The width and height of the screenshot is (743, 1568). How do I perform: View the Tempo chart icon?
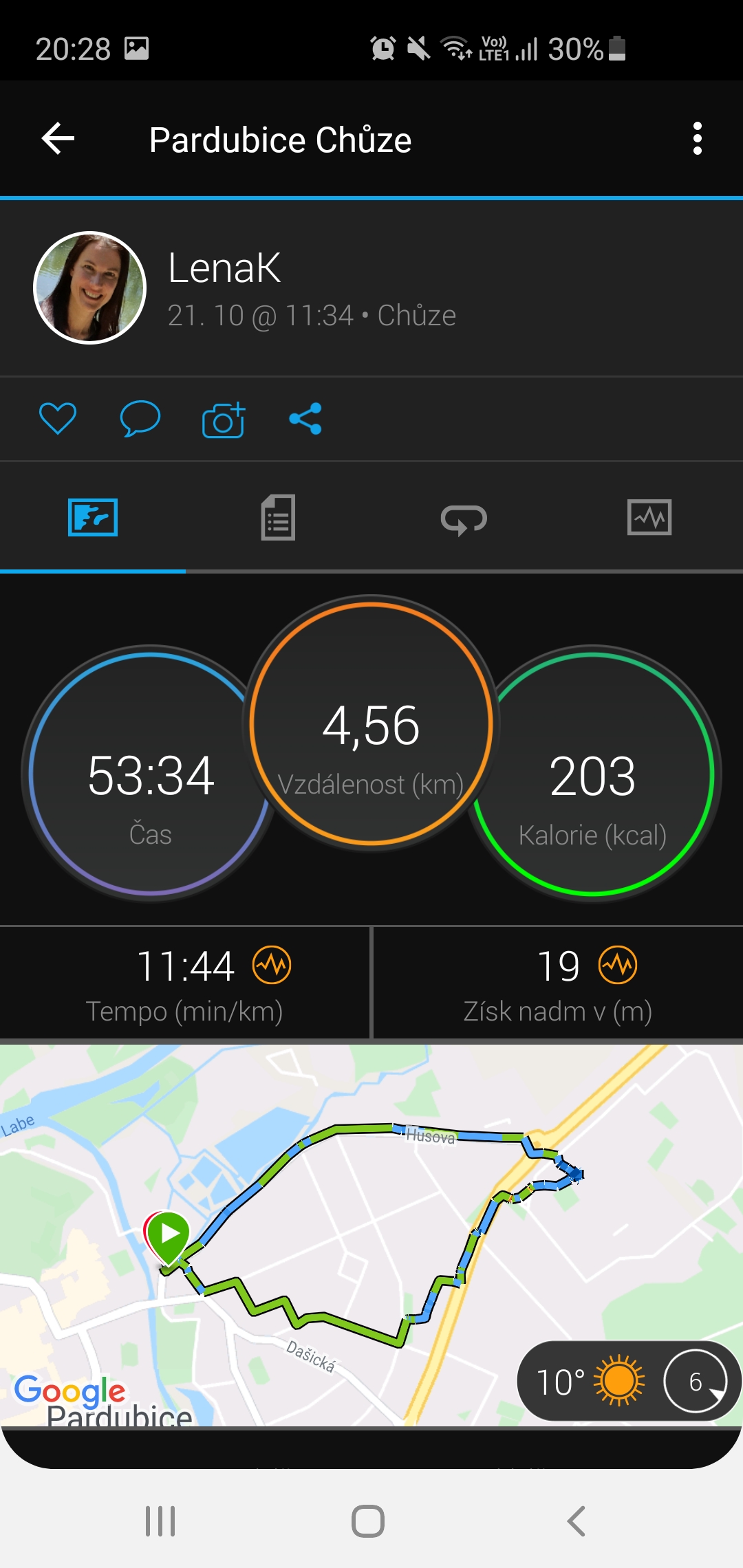(272, 966)
